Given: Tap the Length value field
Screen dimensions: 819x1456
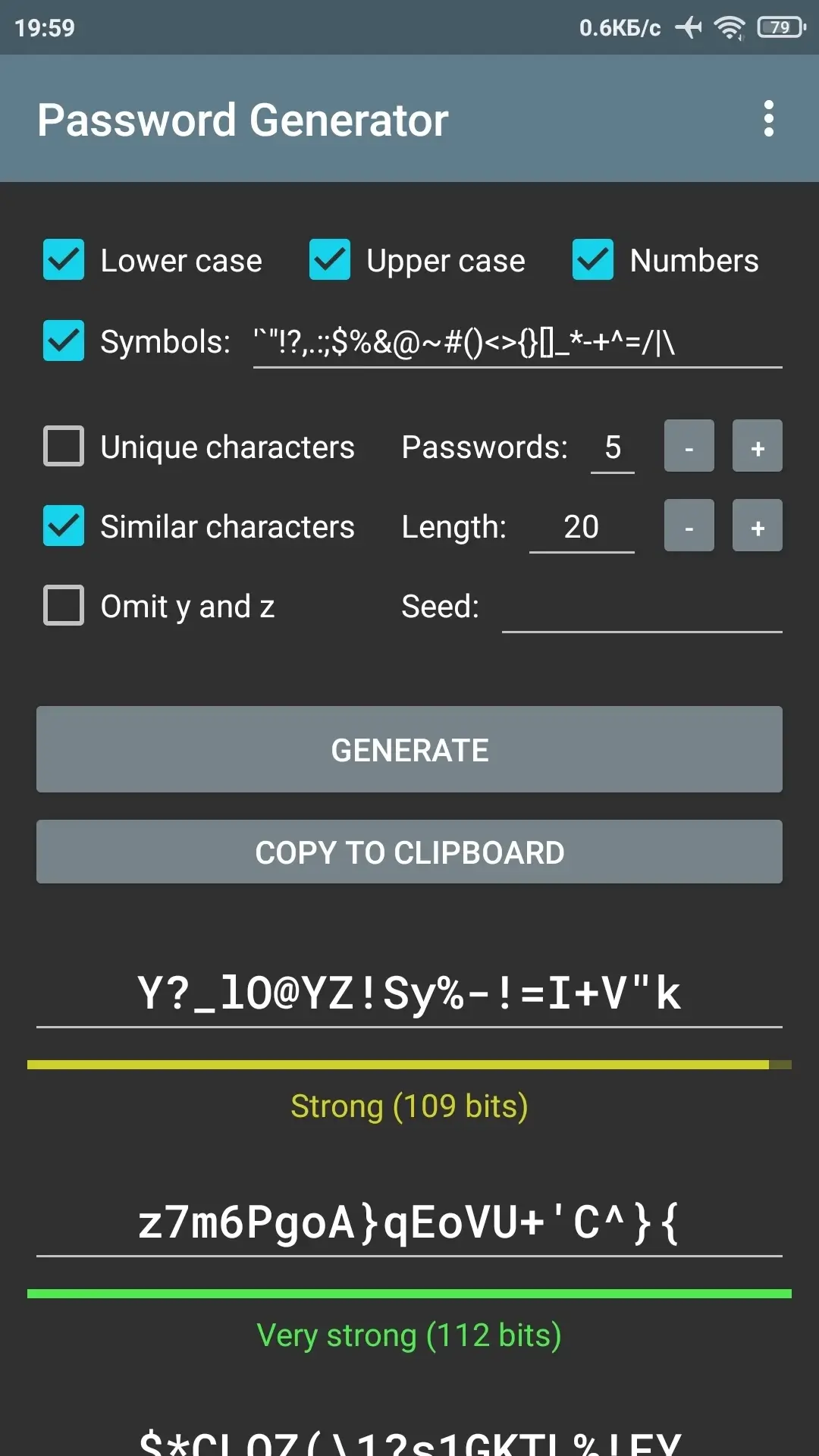Looking at the screenshot, I should 582,527.
